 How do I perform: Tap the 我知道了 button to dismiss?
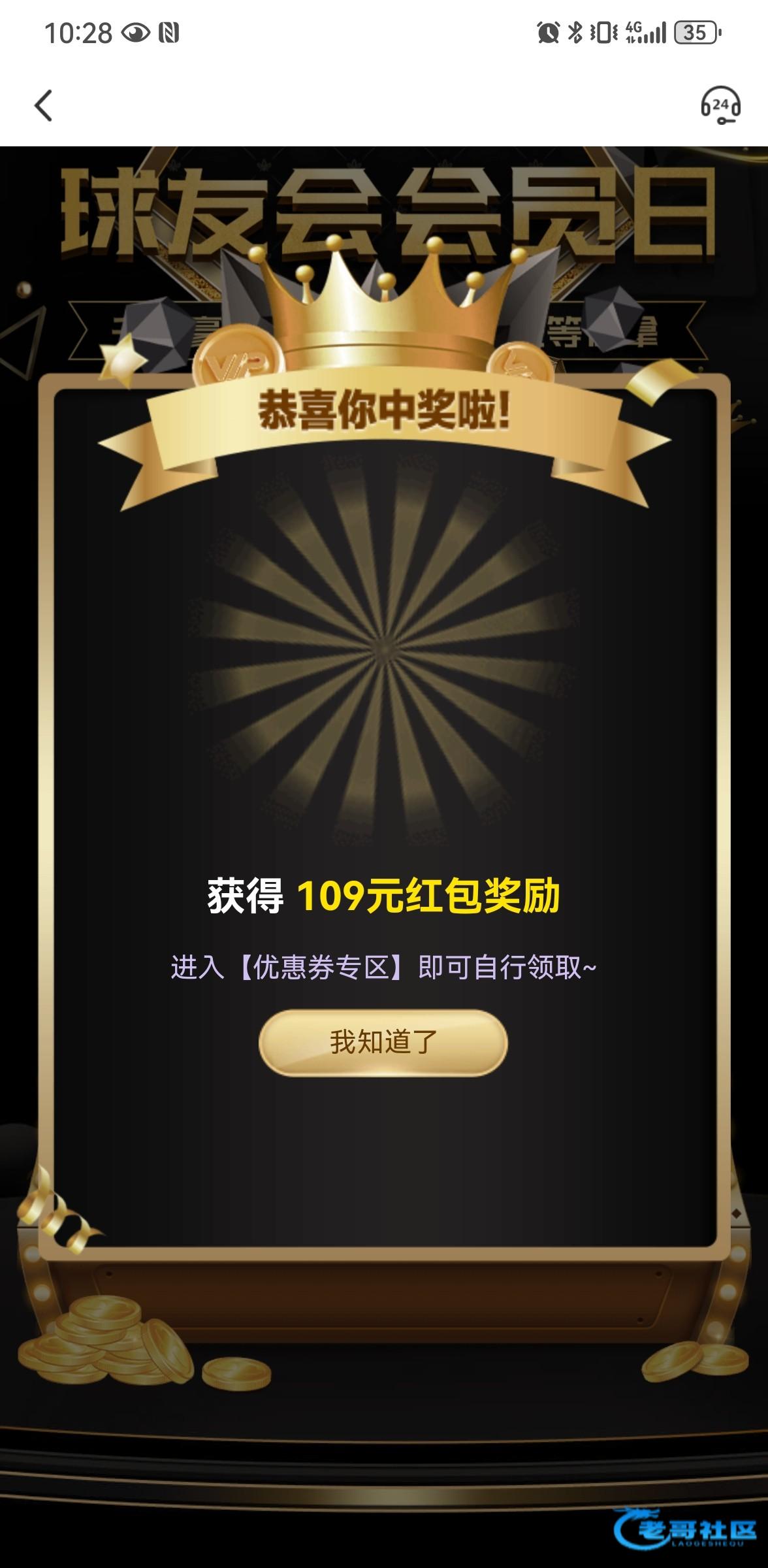point(383,1042)
